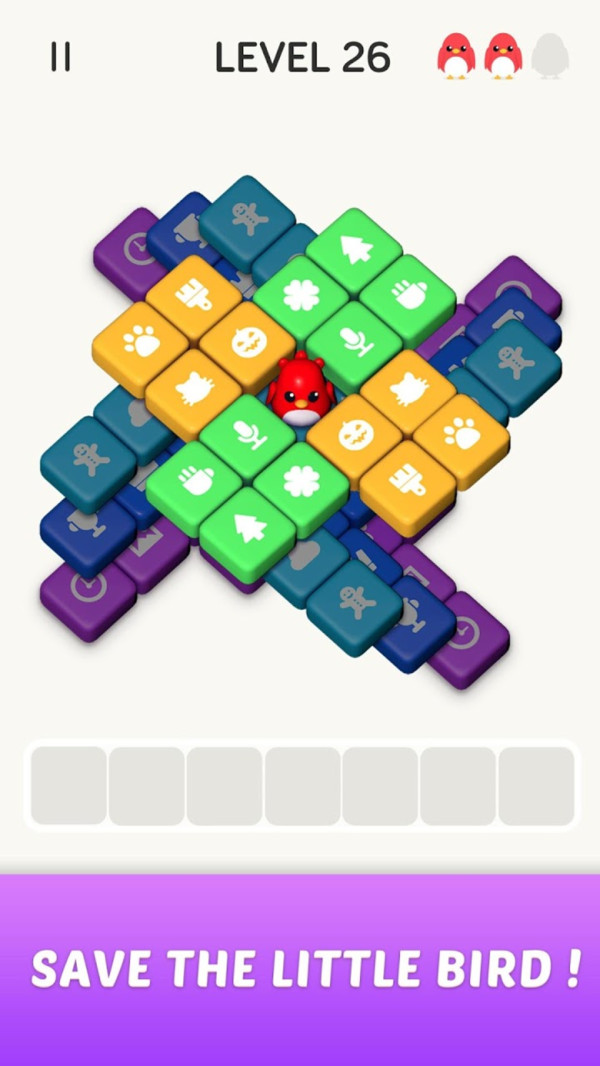This screenshot has height=1066, width=600.
Task: Pick the yellow cat tile left of bird
Action: point(194,388)
